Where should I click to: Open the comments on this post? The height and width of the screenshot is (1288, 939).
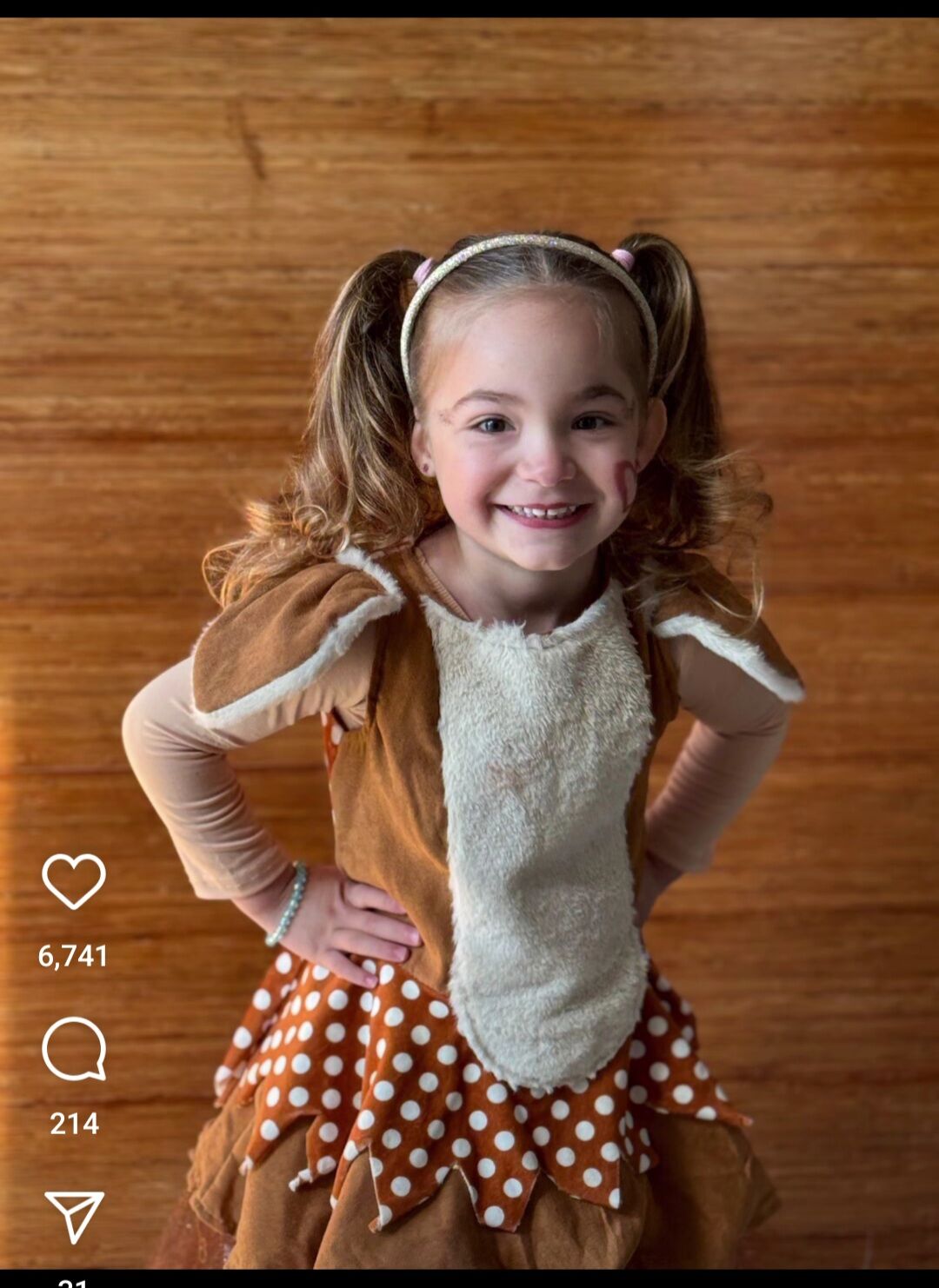pos(74,1048)
